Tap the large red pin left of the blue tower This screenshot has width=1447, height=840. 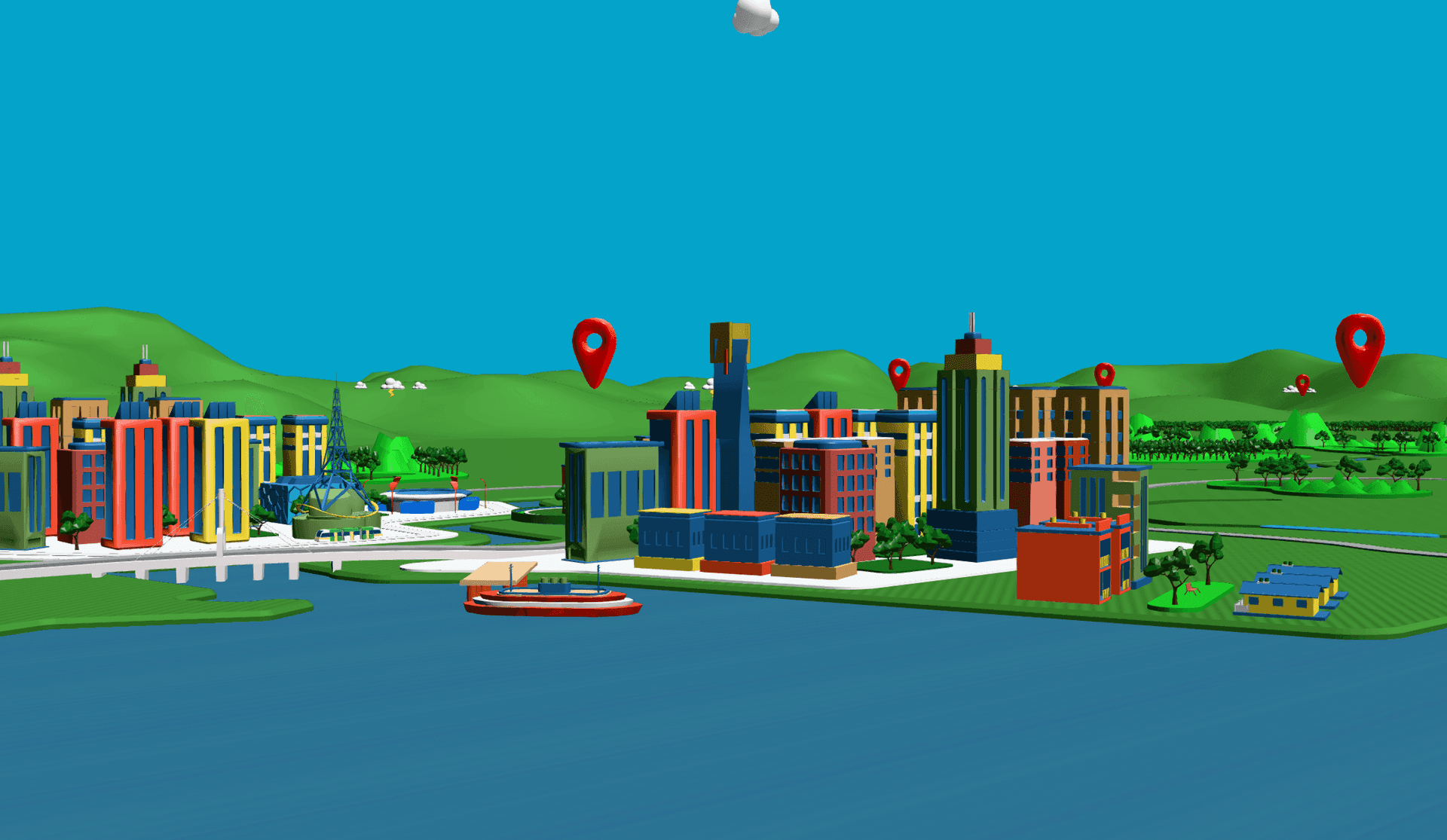point(594,348)
